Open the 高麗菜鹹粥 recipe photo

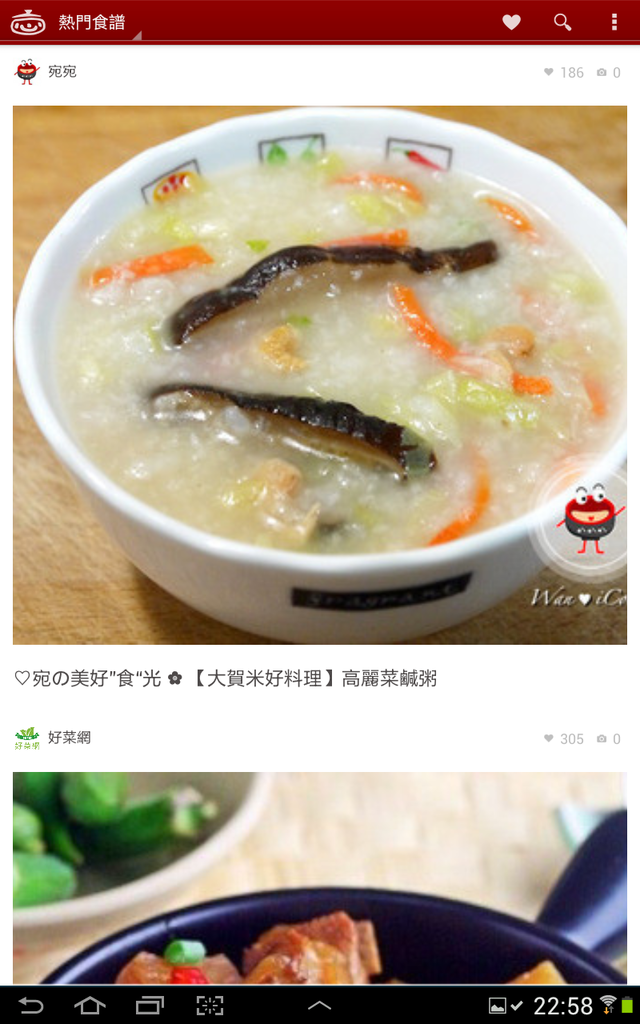pyautogui.click(x=319, y=375)
